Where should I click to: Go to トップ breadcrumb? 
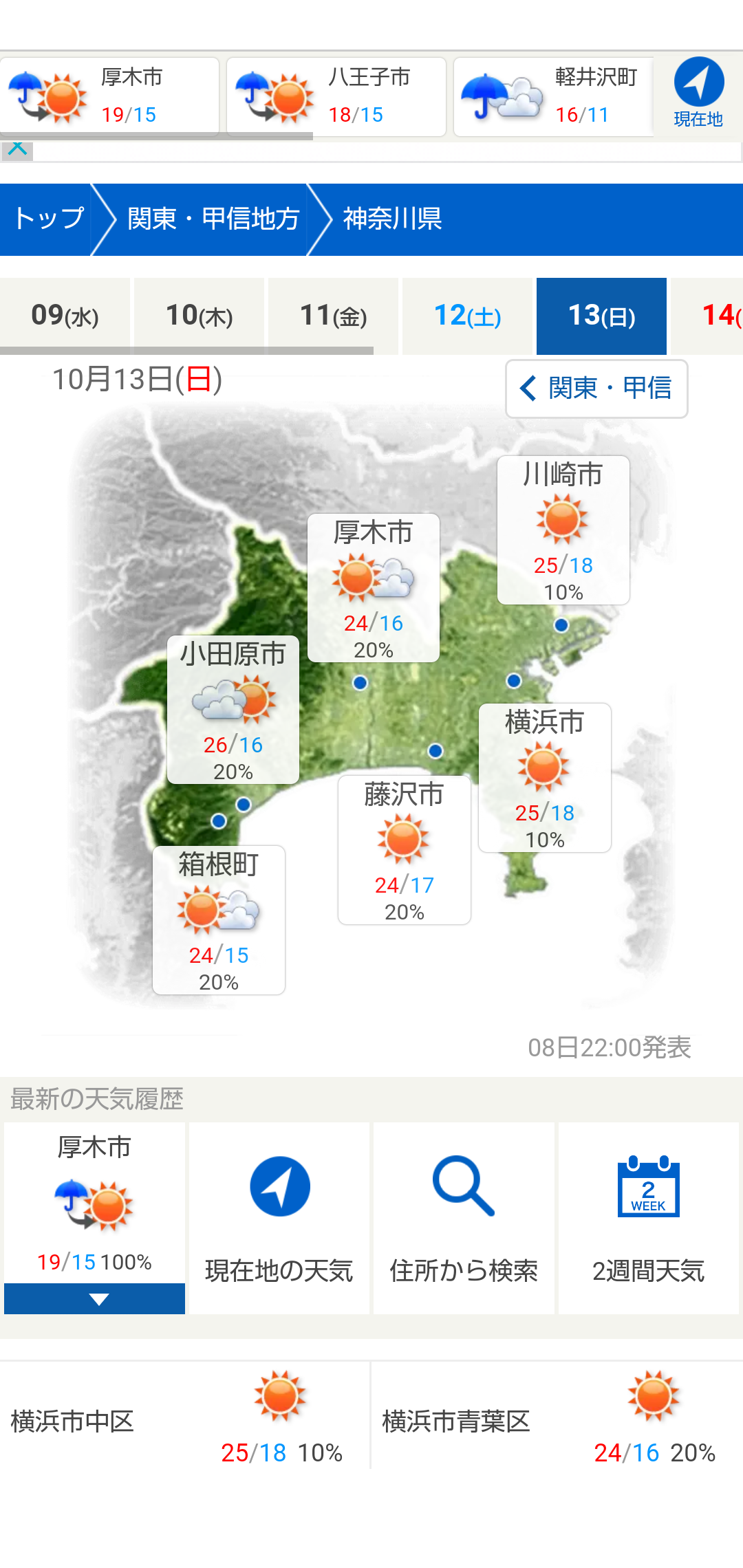click(48, 219)
